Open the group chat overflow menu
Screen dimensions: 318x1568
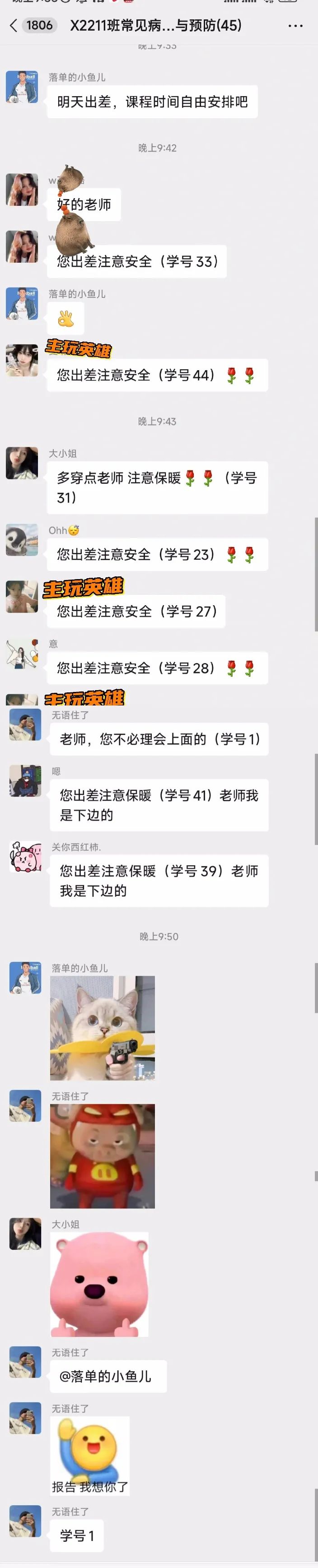click(x=295, y=26)
